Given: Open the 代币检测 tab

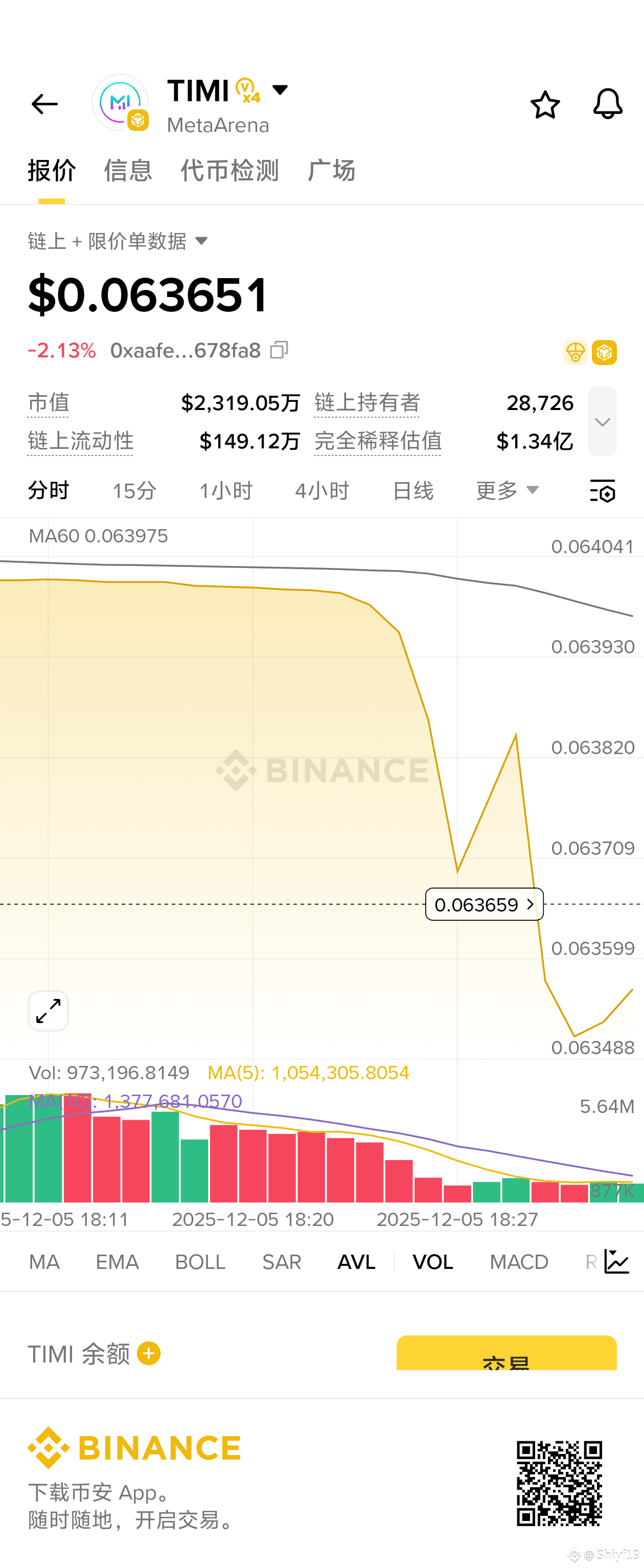Looking at the screenshot, I should [229, 171].
